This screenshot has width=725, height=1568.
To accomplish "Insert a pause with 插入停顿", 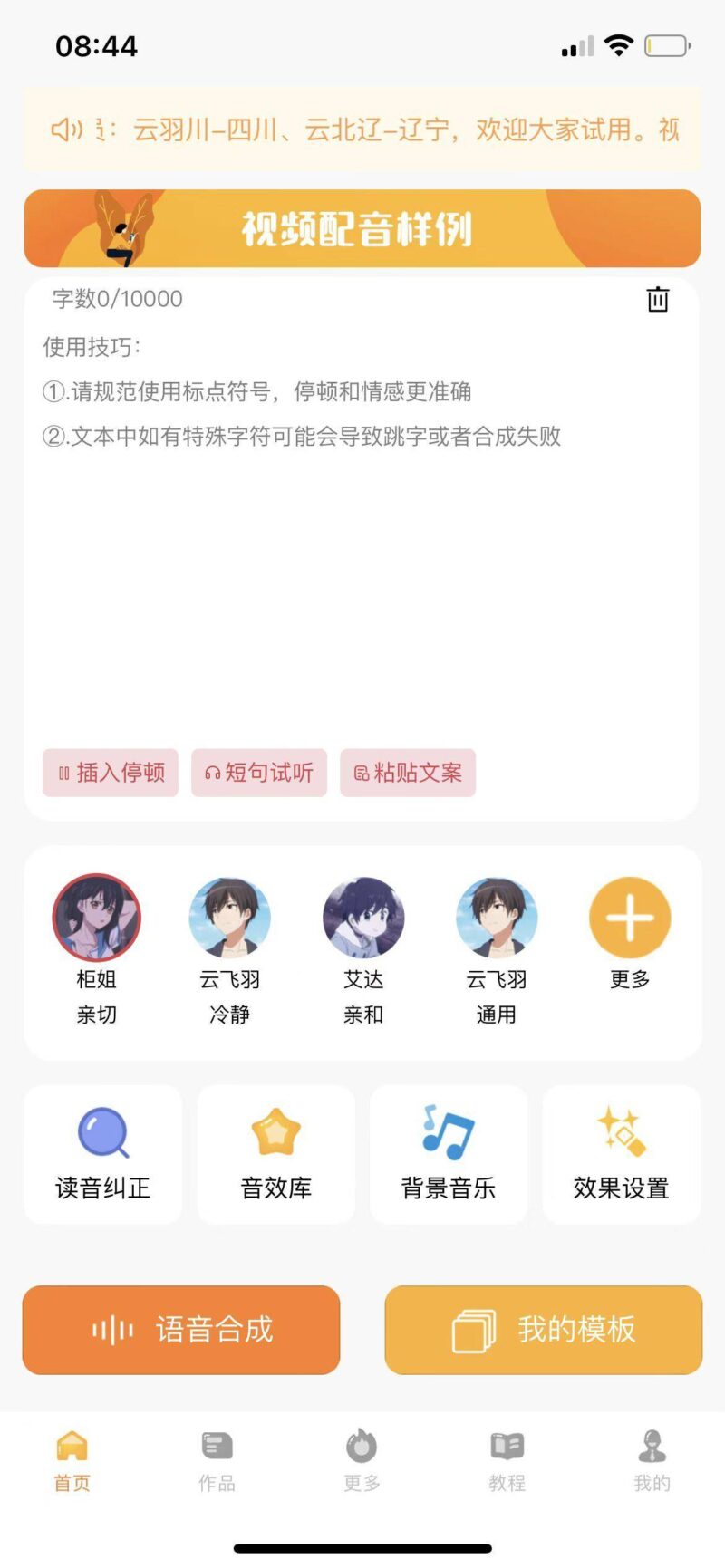I will click(110, 773).
